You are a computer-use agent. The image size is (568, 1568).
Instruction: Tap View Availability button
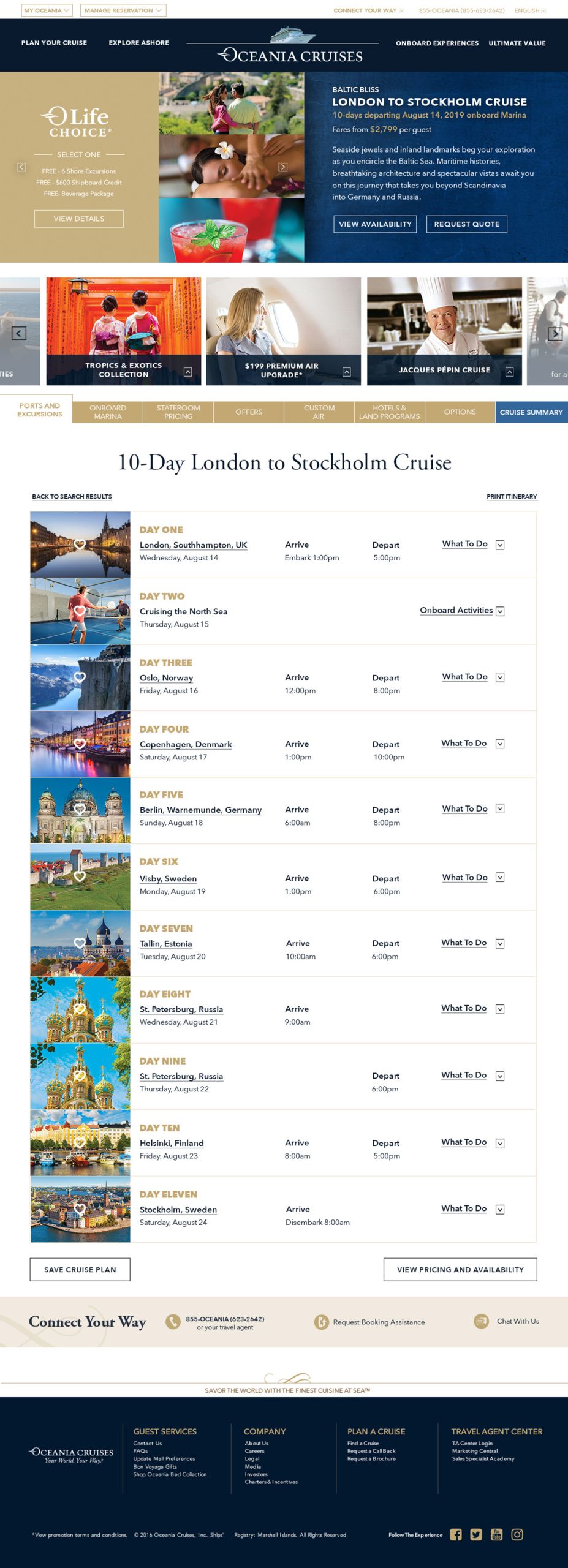(x=375, y=224)
